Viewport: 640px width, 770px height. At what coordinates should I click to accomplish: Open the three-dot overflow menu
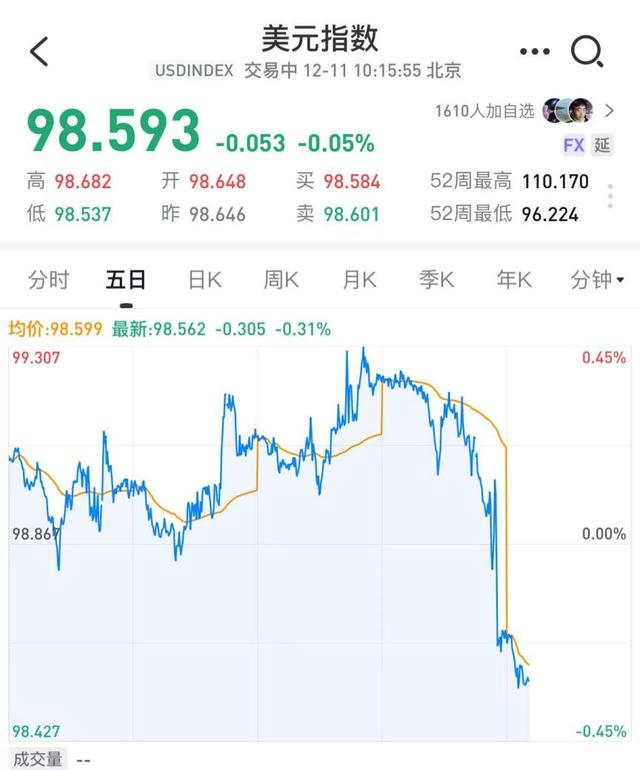coord(534,52)
